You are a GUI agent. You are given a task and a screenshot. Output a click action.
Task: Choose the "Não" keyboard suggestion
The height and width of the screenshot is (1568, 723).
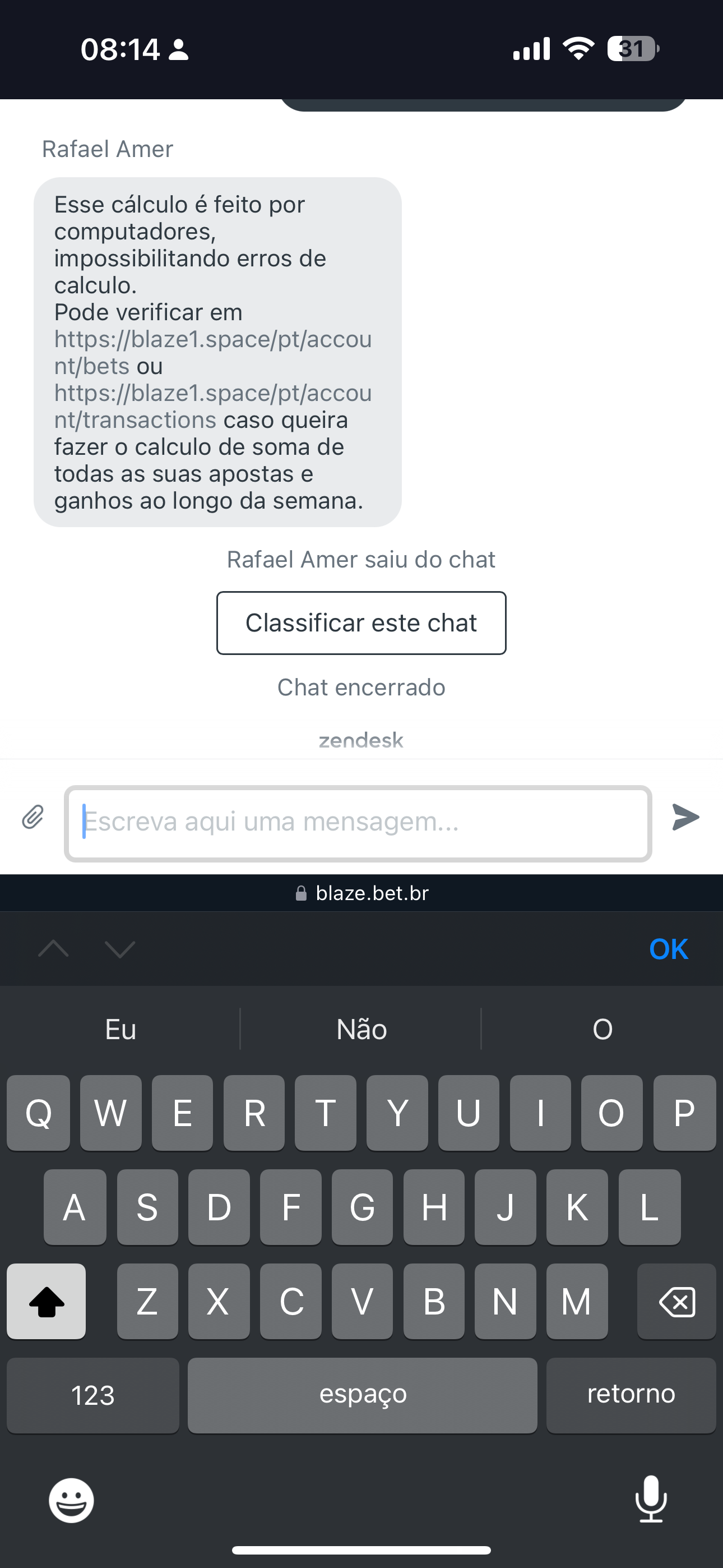pos(361,1029)
